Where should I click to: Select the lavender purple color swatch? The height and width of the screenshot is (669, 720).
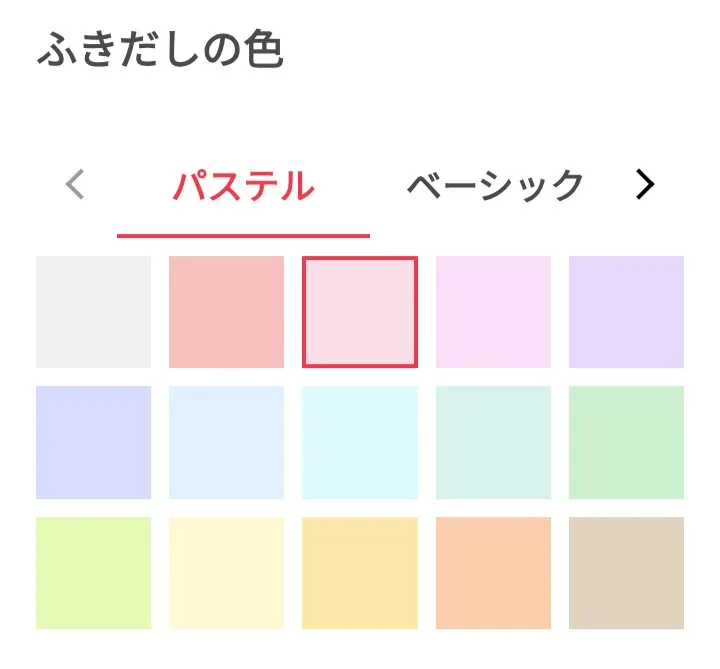[x=626, y=312]
